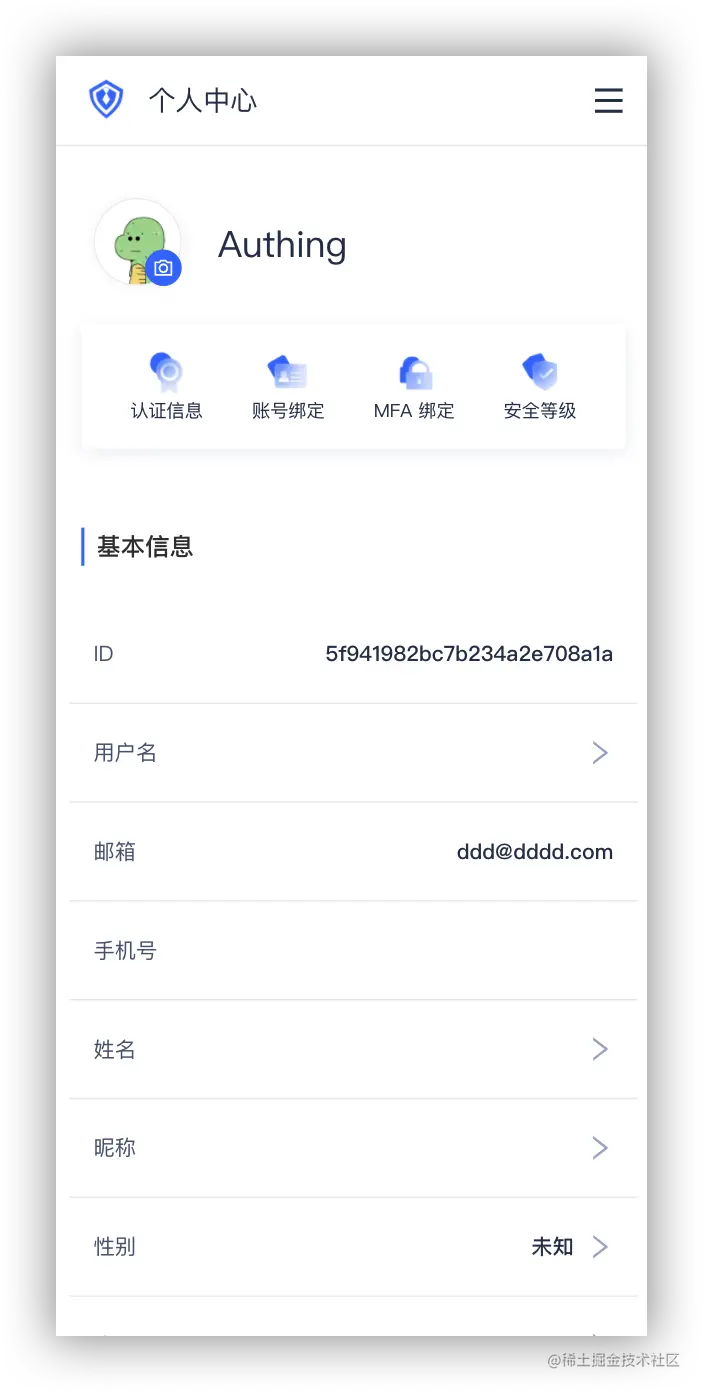Edit the 用户名 row
The image size is (703, 1392).
click(353, 753)
